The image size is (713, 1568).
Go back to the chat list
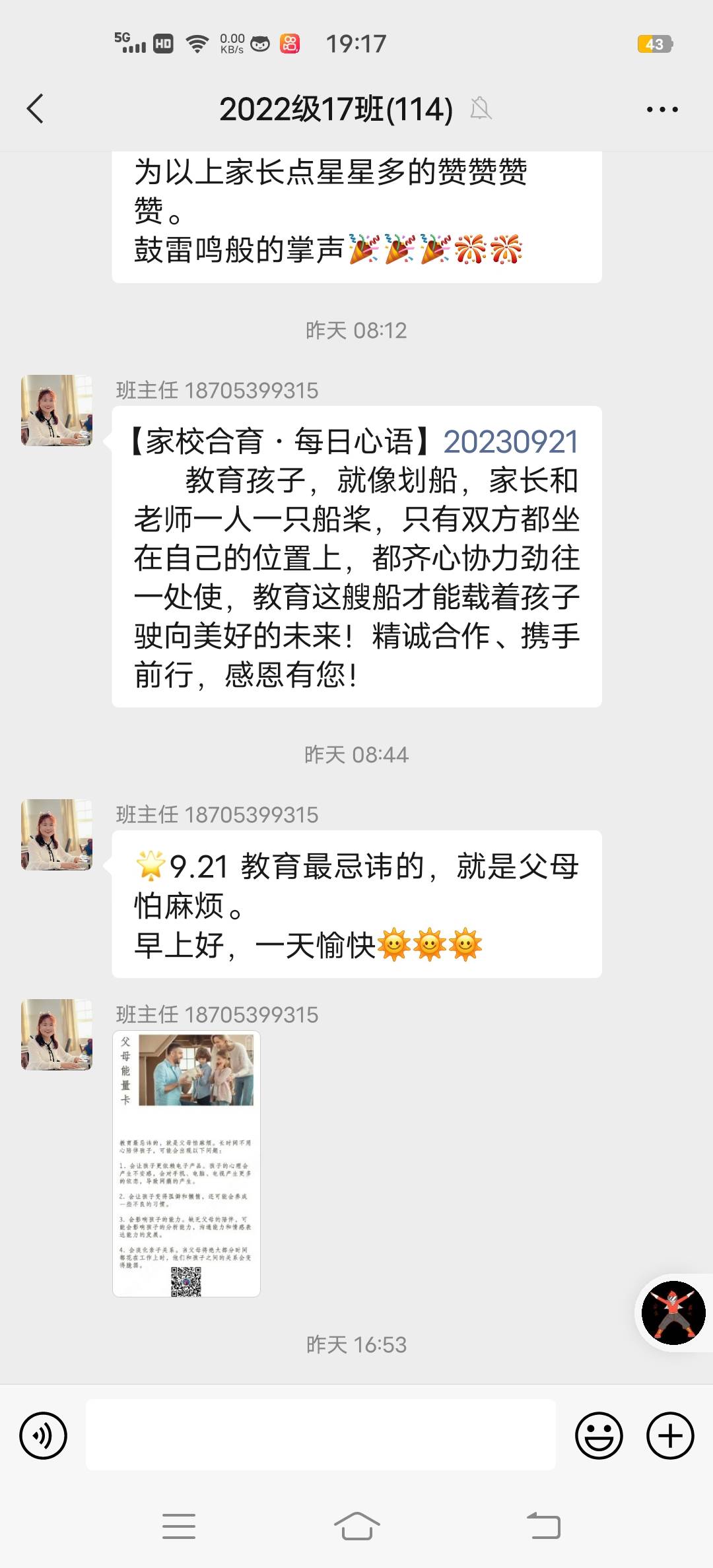(36, 109)
